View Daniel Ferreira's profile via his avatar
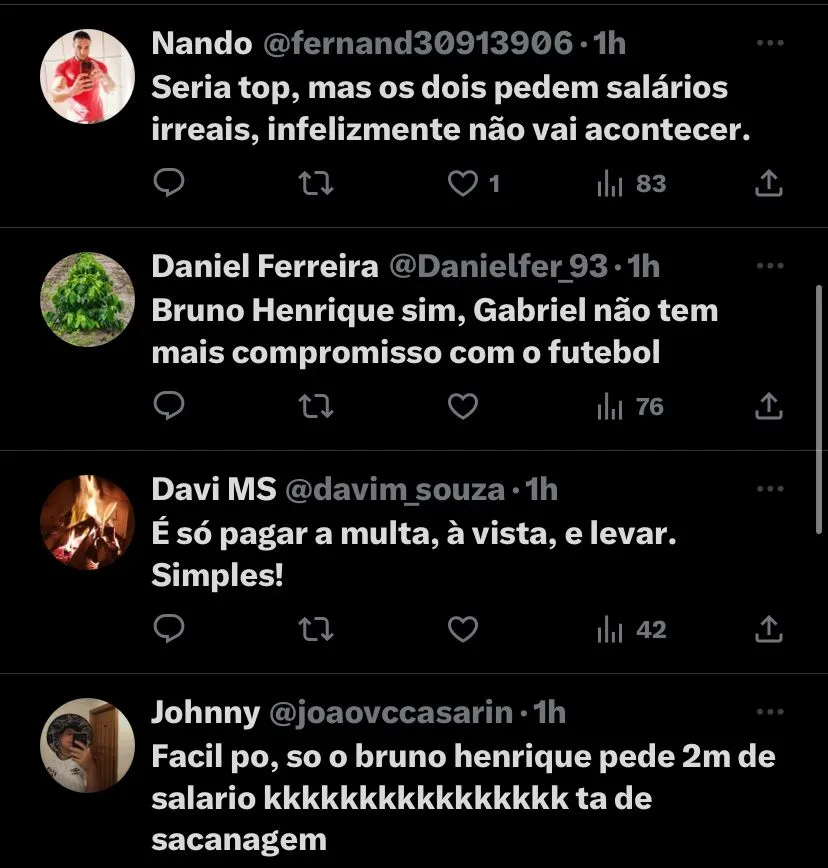 click(87, 299)
